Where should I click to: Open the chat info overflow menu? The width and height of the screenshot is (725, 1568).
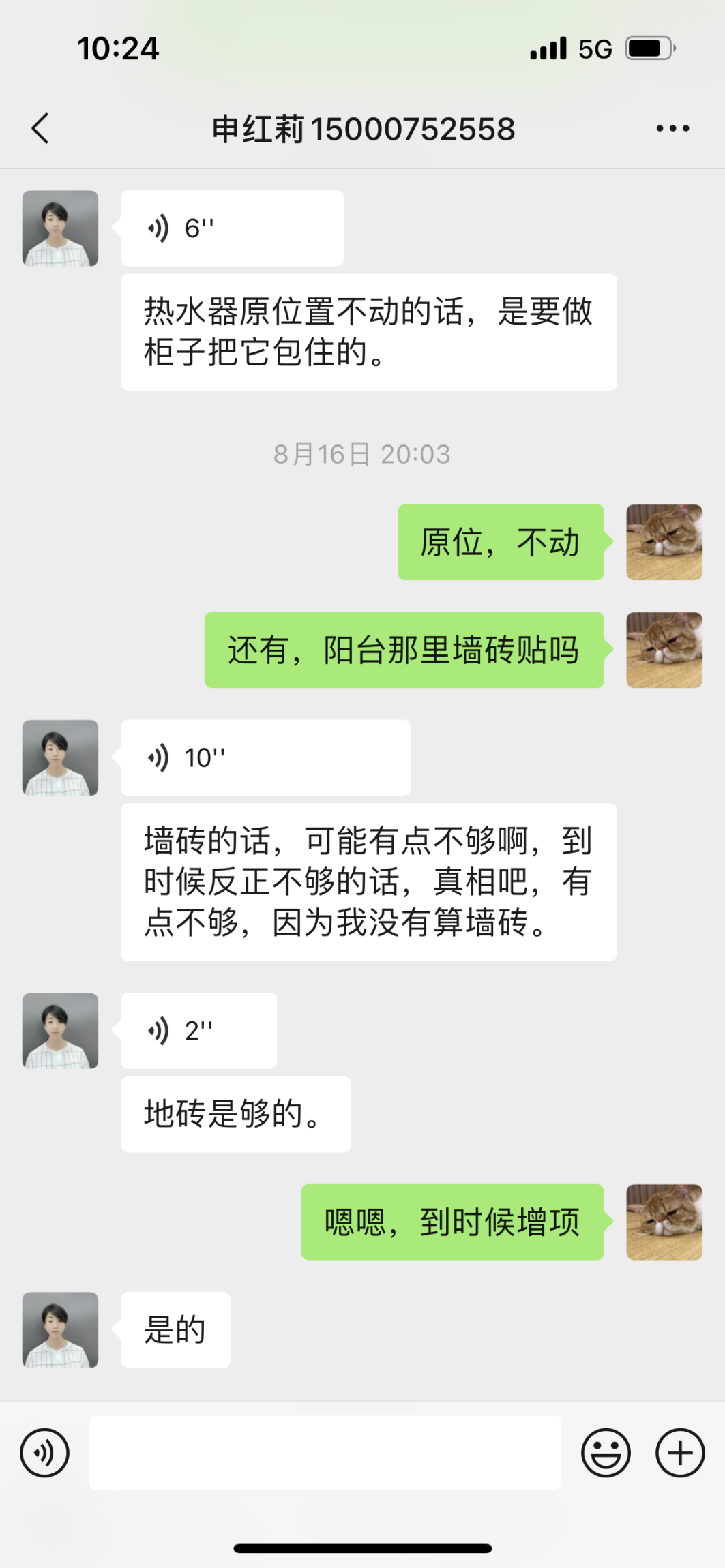(x=672, y=128)
